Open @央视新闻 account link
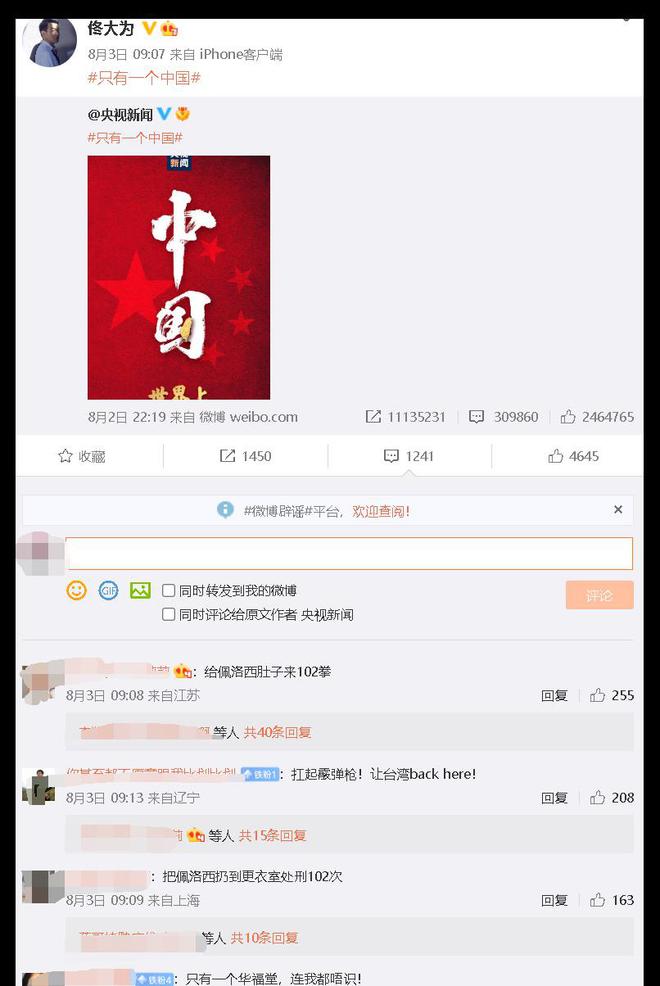Image resolution: width=660 pixels, height=986 pixels. pyautogui.click(x=119, y=115)
